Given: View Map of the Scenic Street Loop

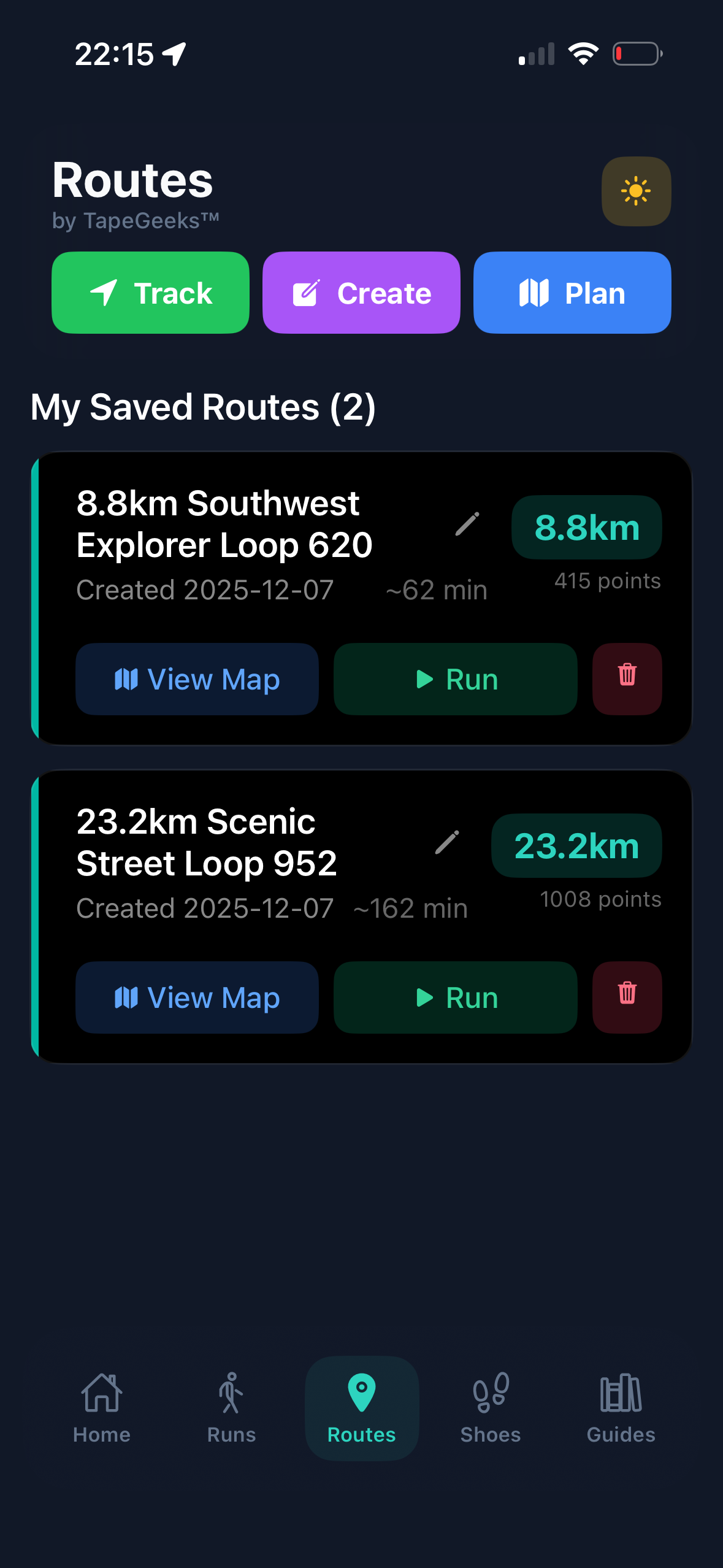Looking at the screenshot, I should click(x=196, y=997).
